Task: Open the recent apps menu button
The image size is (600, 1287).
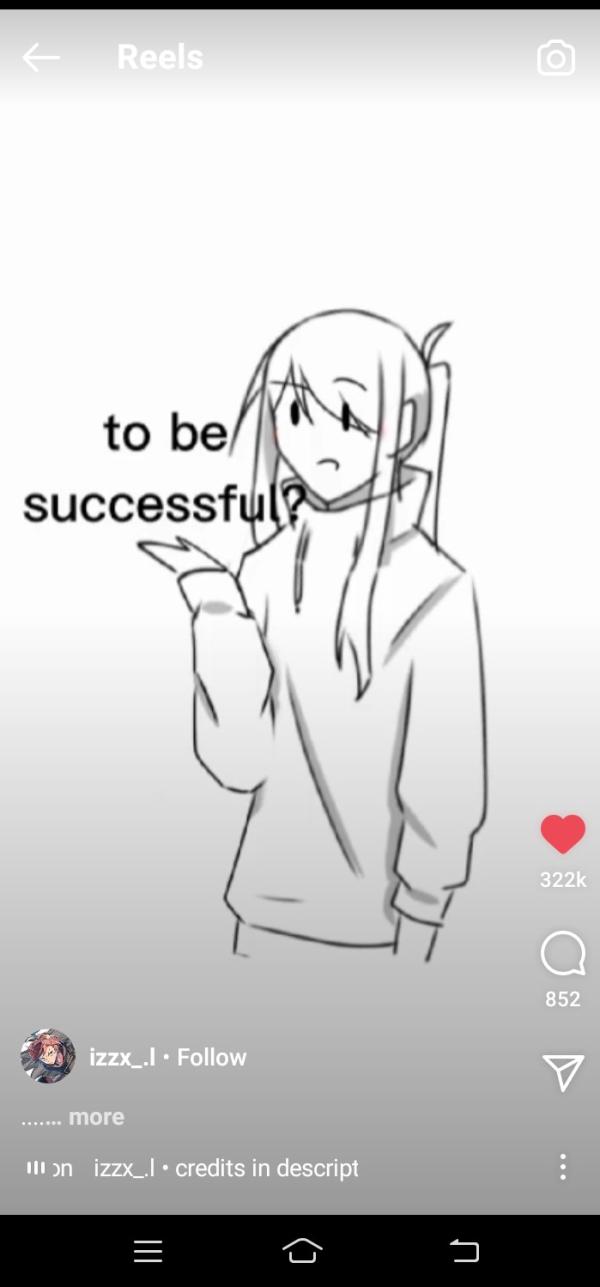Action: tap(148, 1250)
